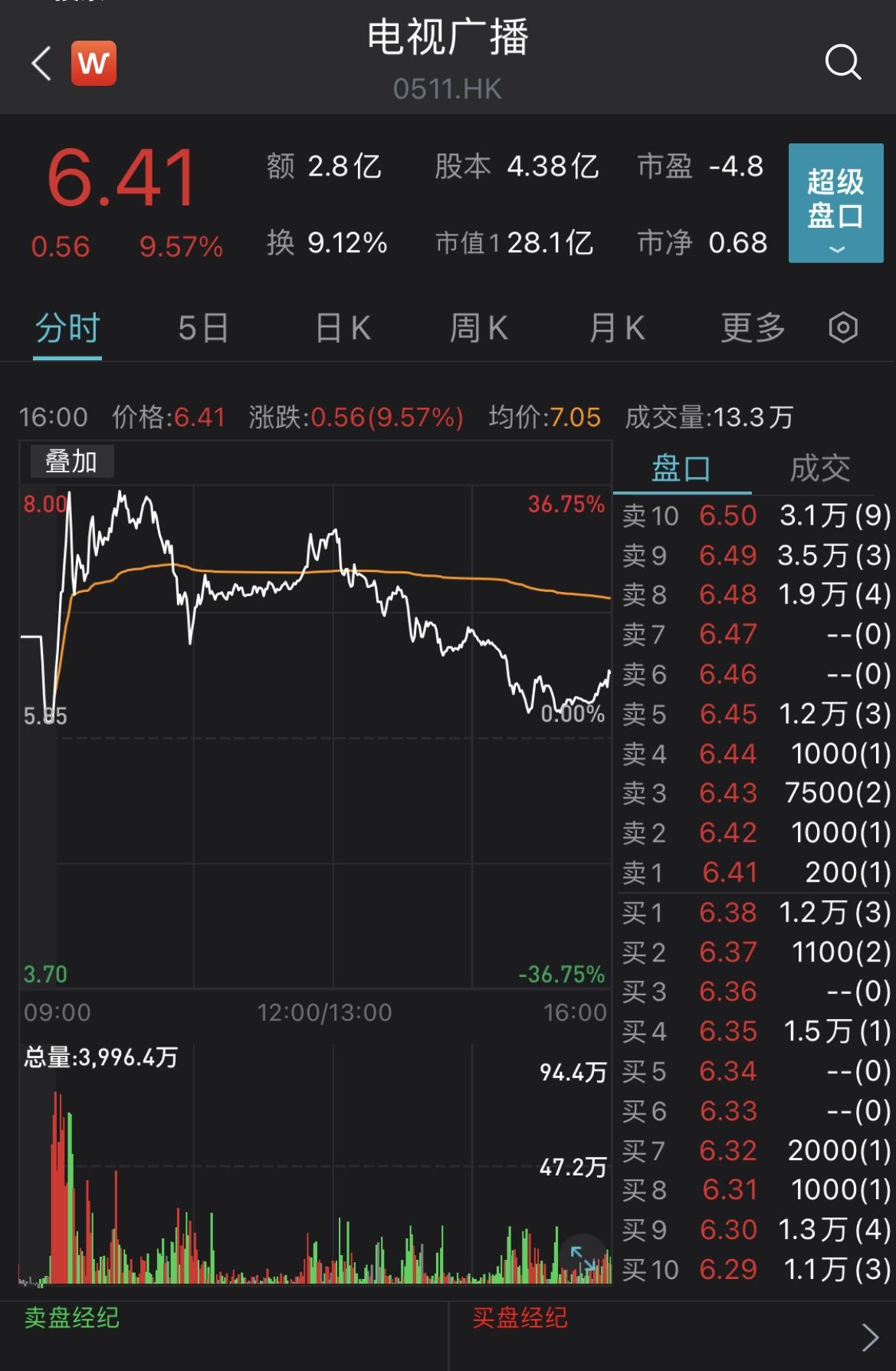Viewport: 896px width, 1371px height.
Task: Tap the 叠加 overlay button
Action: point(71,462)
